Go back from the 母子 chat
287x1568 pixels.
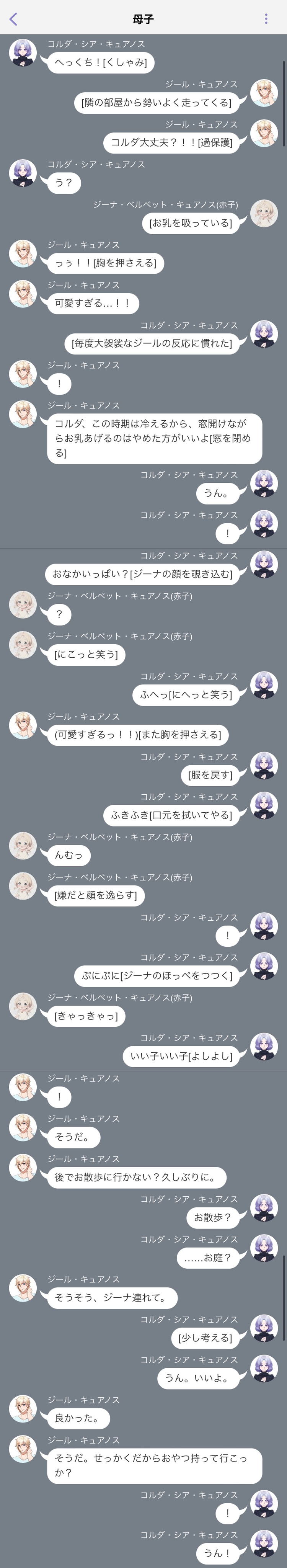pyautogui.click(x=13, y=19)
